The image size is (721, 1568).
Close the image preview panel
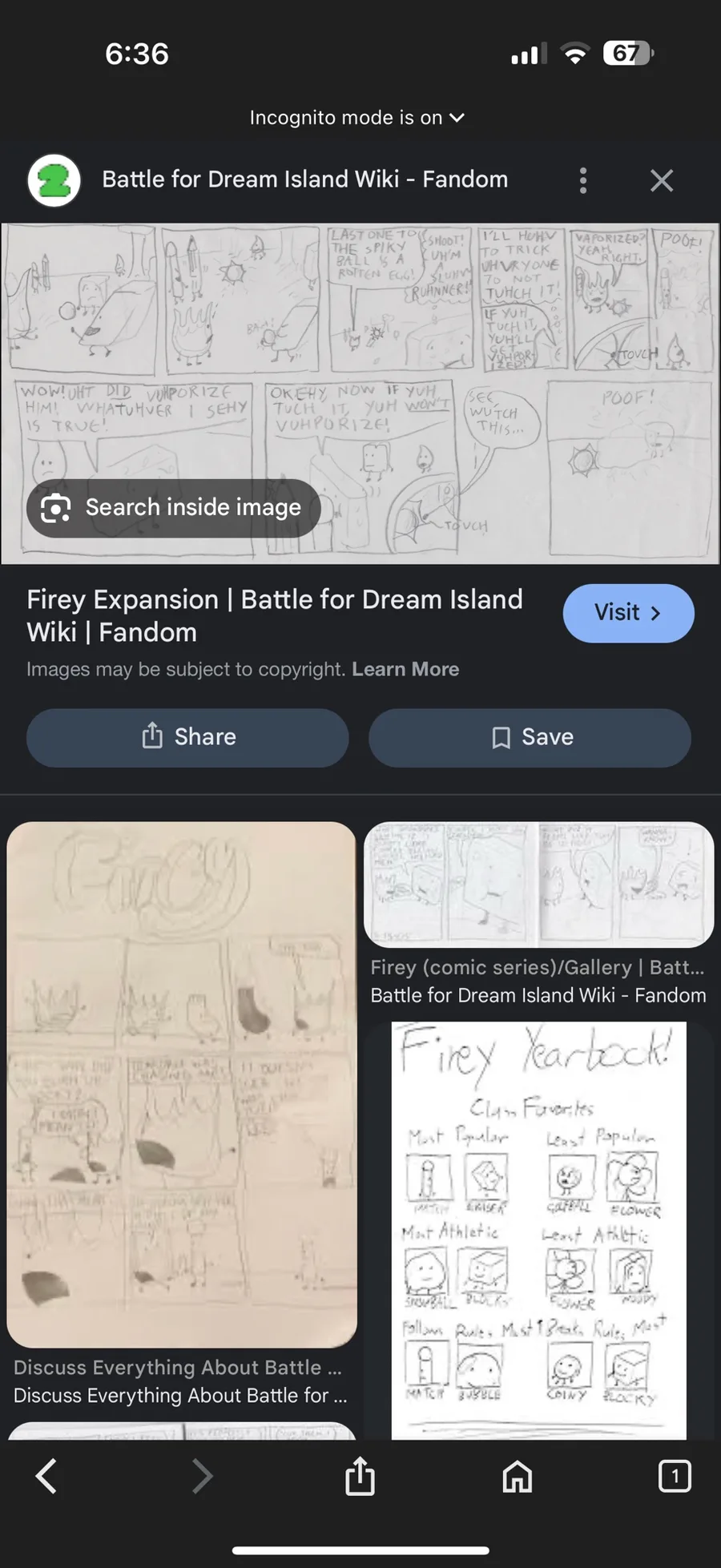[662, 180]
